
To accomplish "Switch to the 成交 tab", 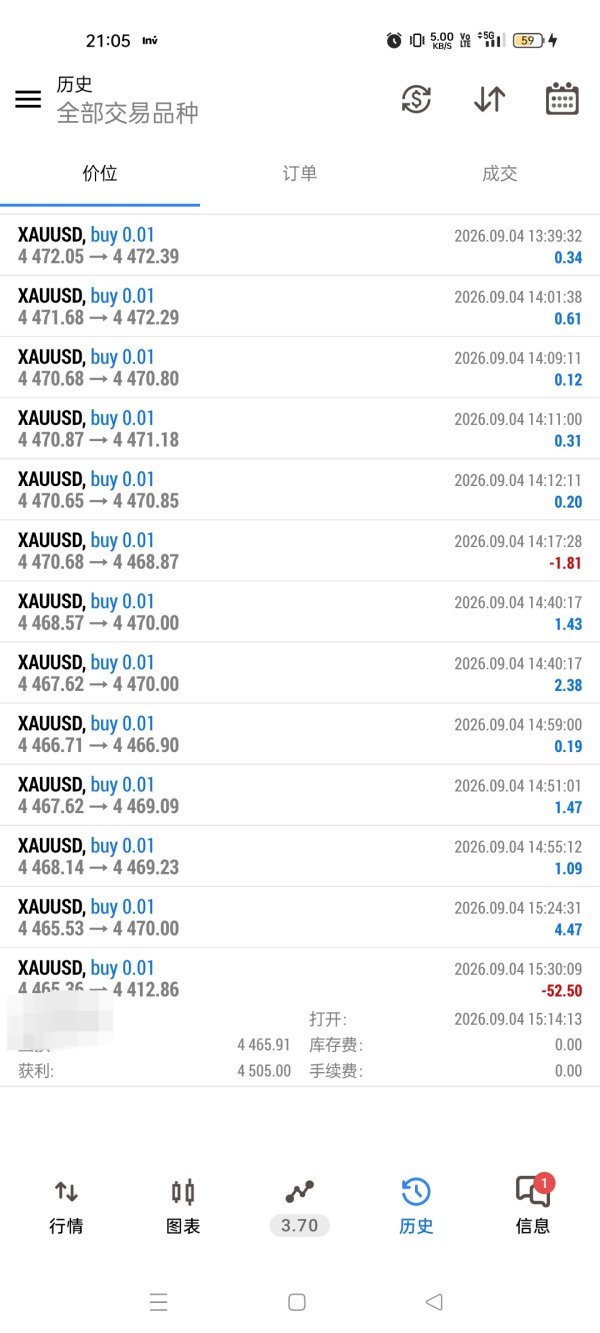I will (x=500, y=173).
